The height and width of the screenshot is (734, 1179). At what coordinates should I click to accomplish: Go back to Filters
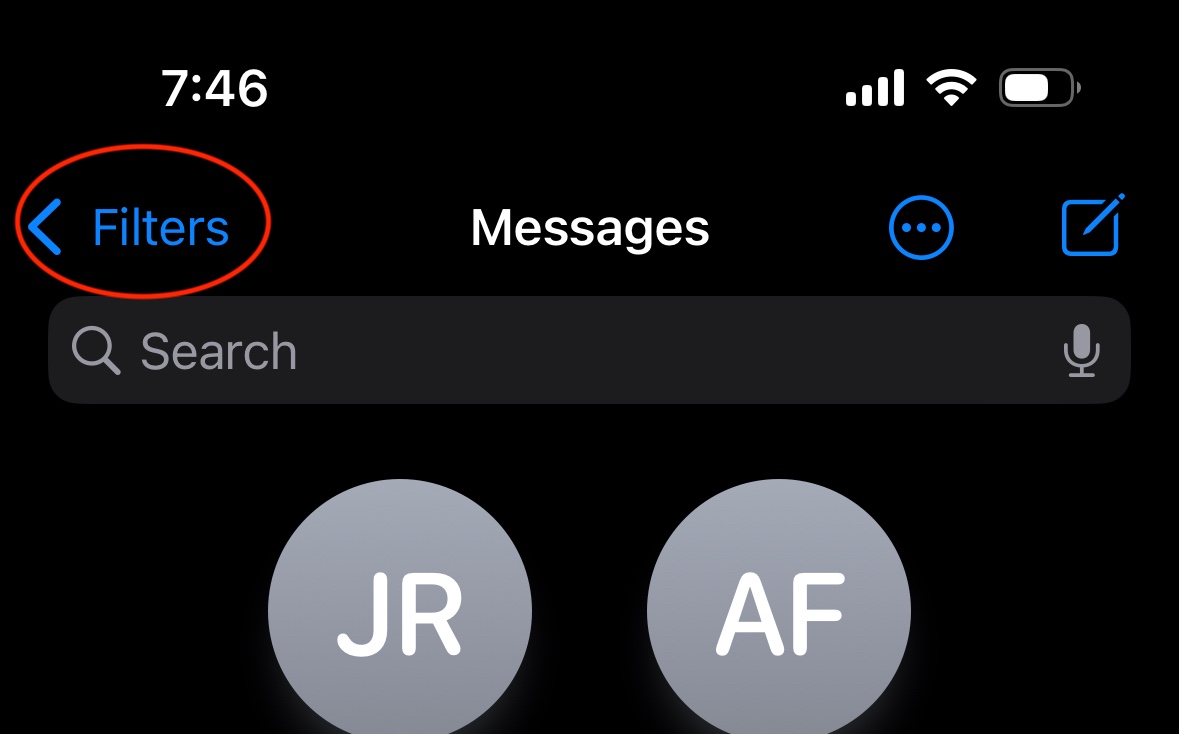coord(128,226)
